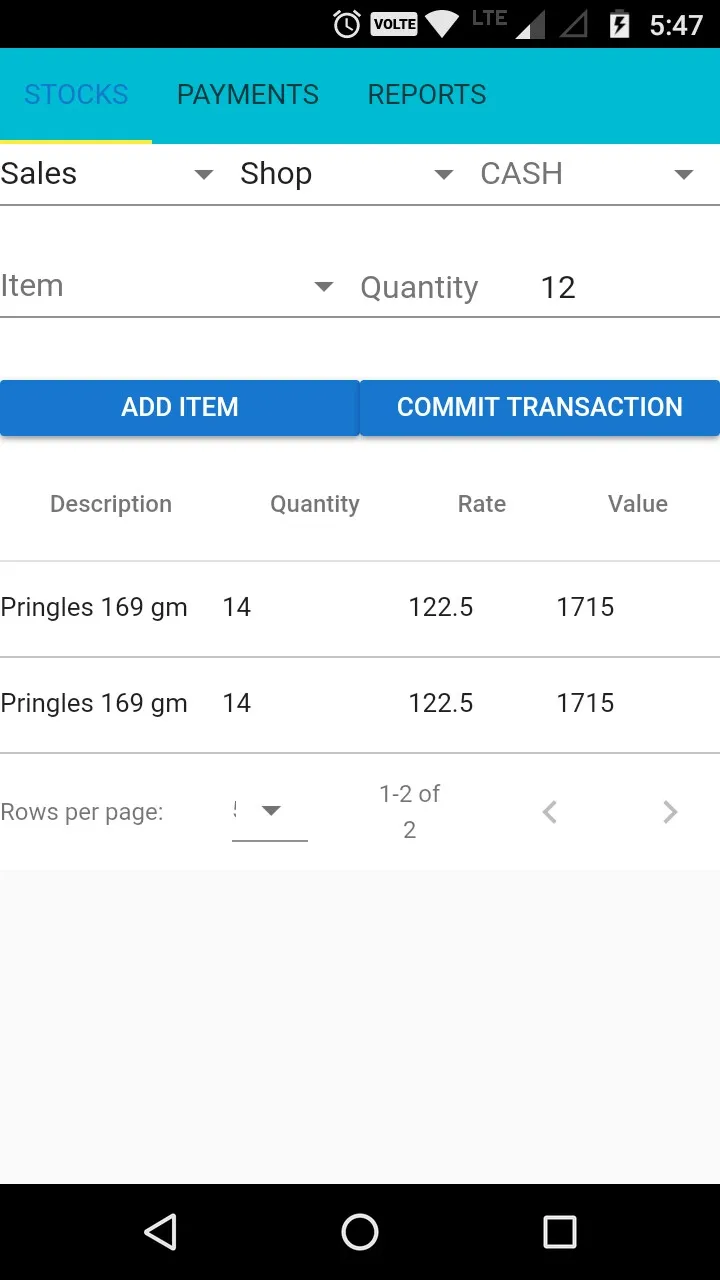Go to the Android home screen

pos(360,1232)
